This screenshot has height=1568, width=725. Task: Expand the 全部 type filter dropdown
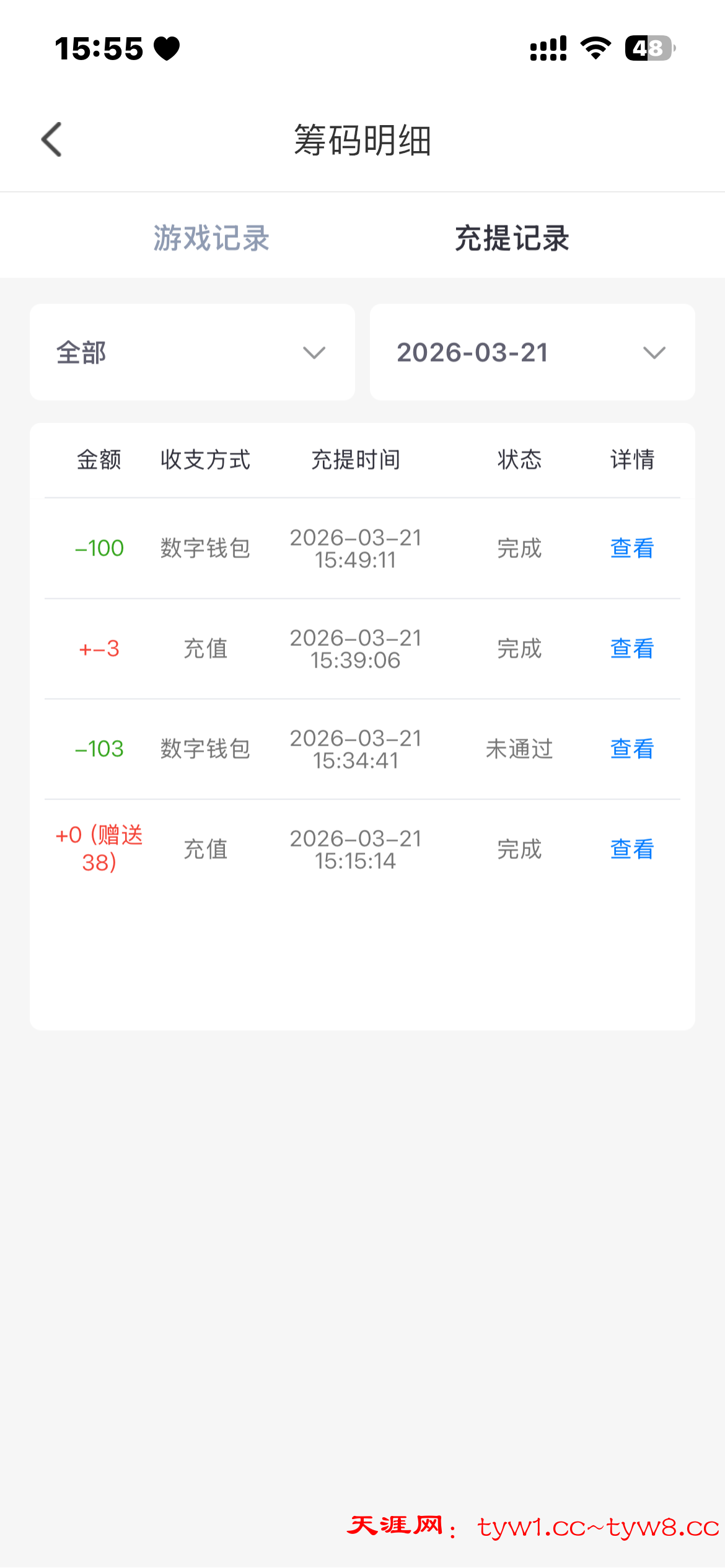click(x=192, y=352)
